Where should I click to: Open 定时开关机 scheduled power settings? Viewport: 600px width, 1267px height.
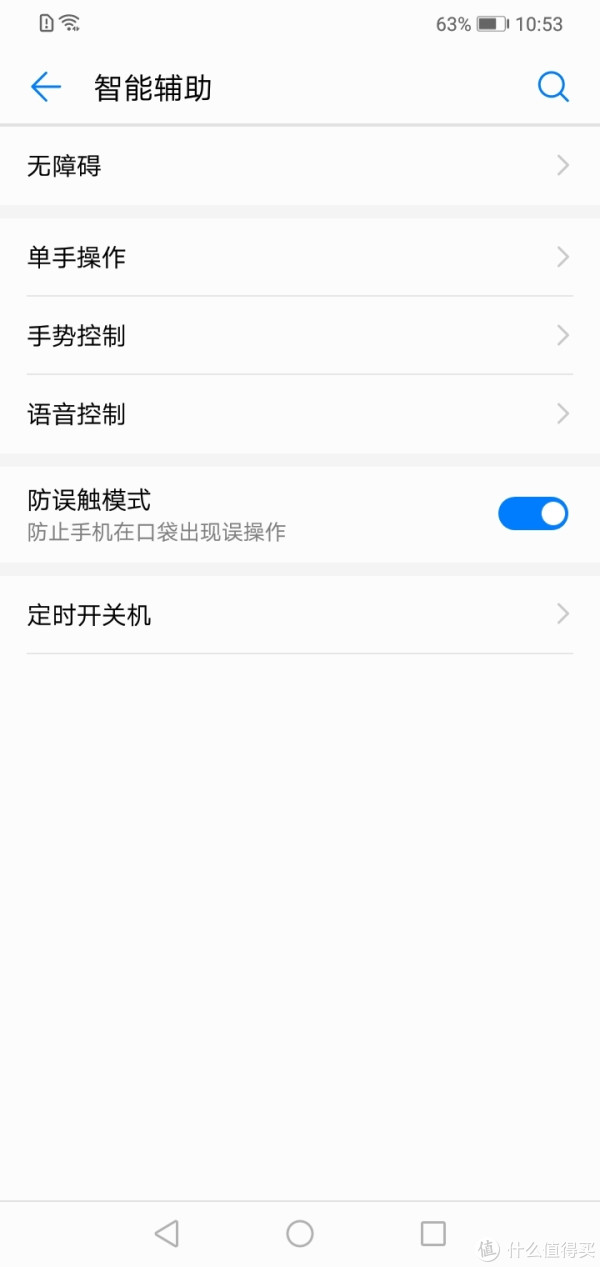click(x=300, y=614)
